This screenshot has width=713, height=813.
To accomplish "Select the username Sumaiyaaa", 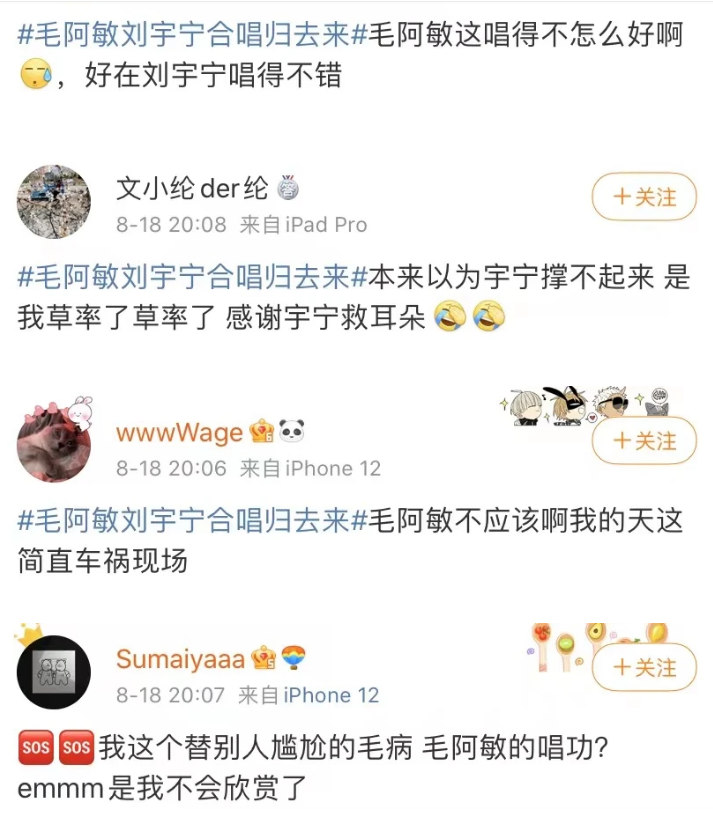I will [x=181, y=659].
